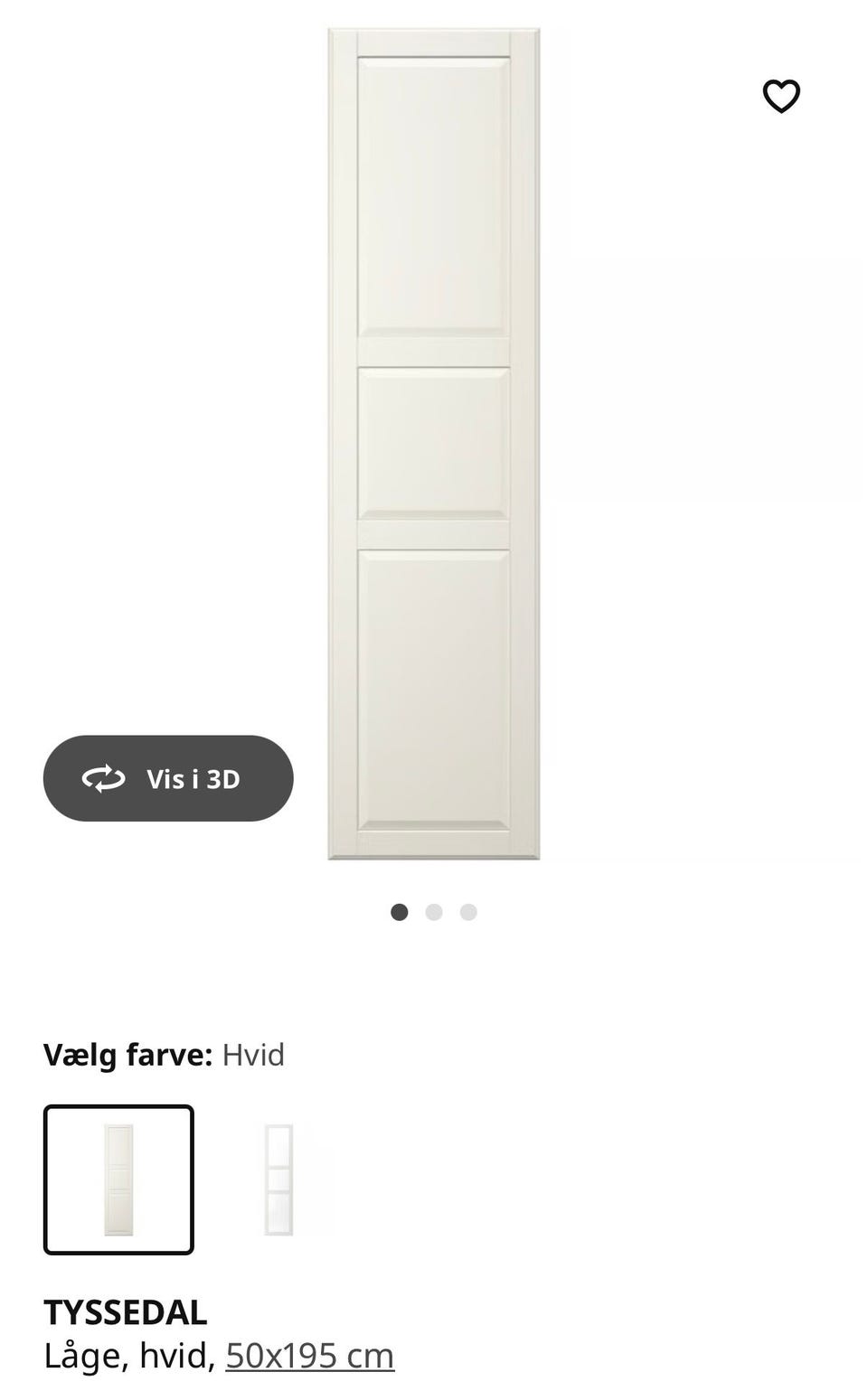Select the second carousel dot

(x=434, y=912)
